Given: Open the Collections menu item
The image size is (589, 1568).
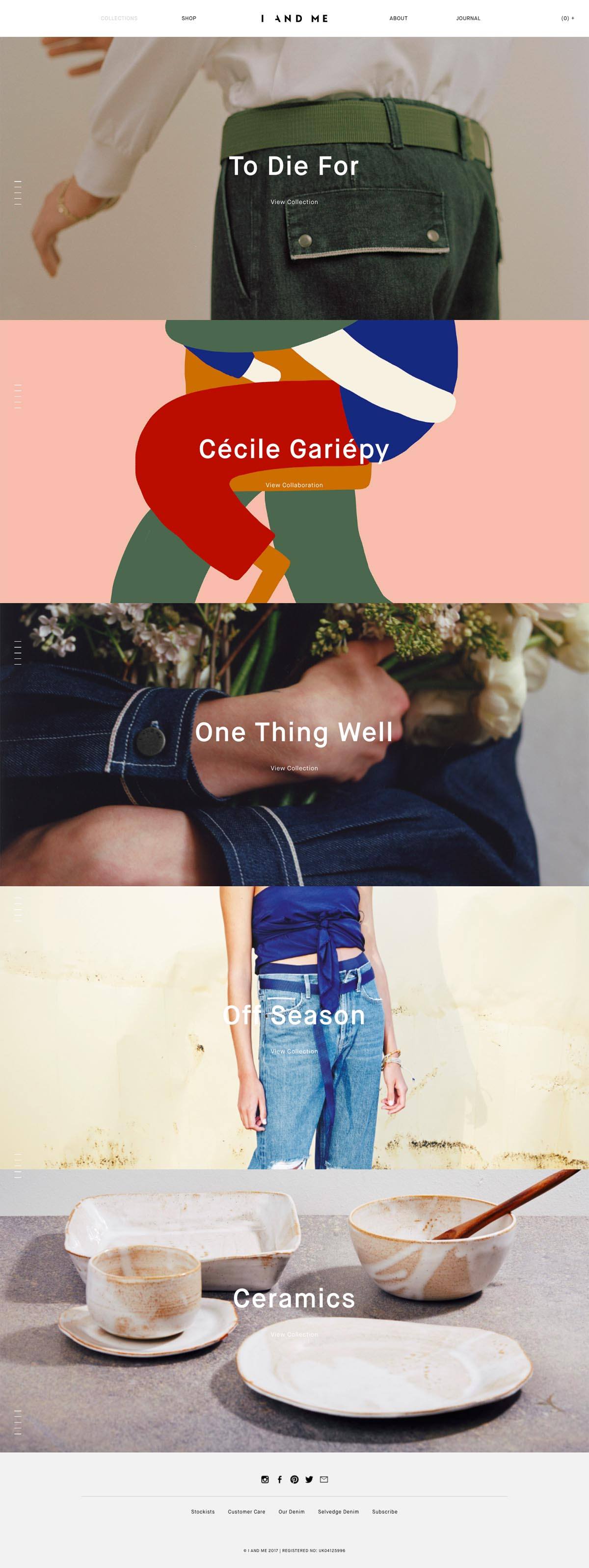Looking at the screenshot, I should [x=119, y=18].
